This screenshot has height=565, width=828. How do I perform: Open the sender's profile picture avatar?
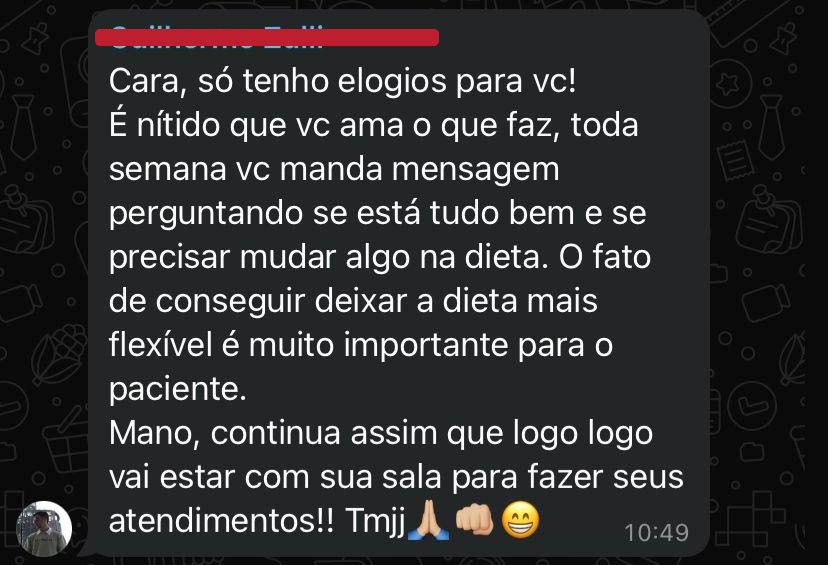coord(45,528)
